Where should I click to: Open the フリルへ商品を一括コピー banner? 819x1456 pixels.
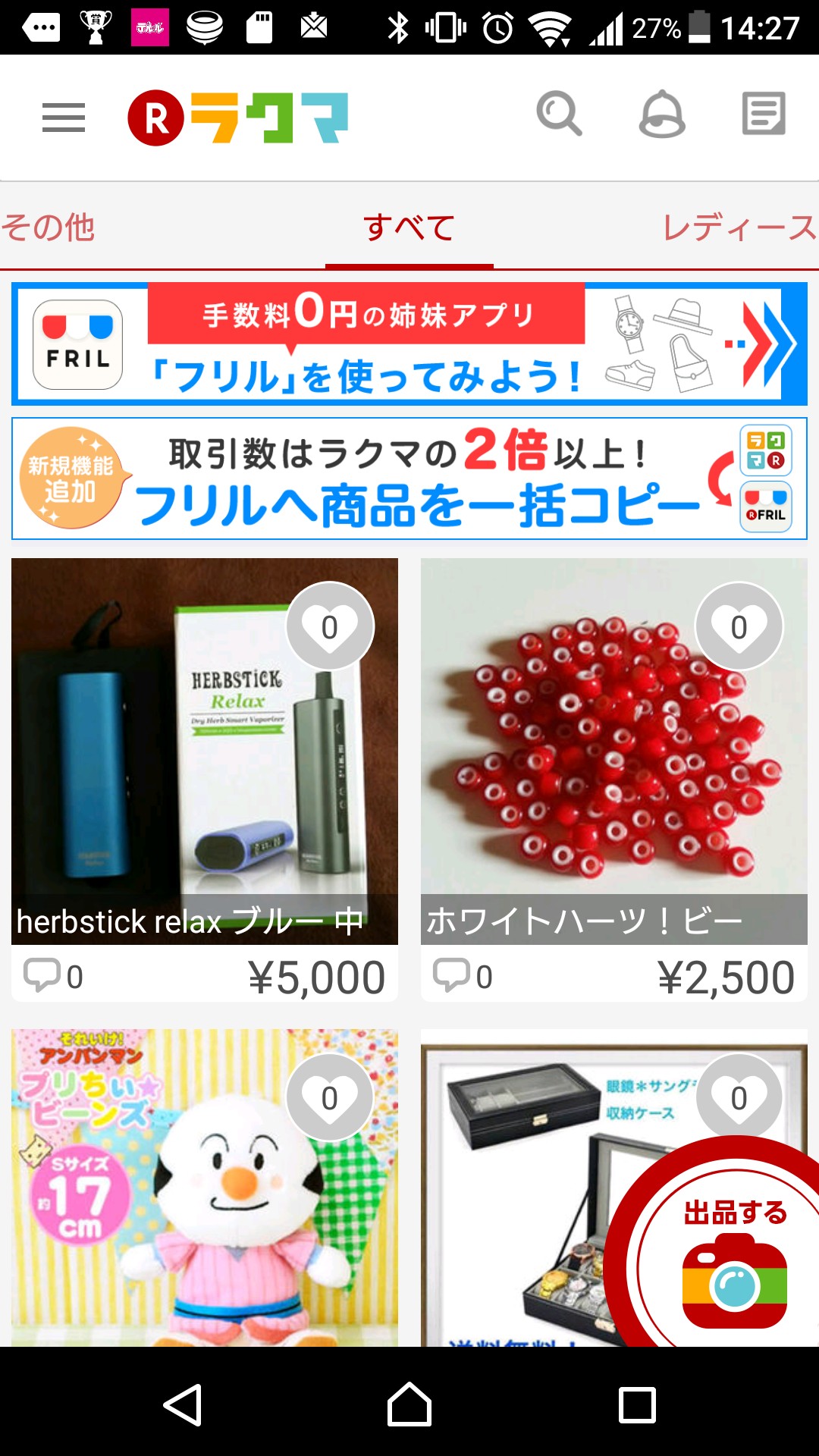point(409,479)
